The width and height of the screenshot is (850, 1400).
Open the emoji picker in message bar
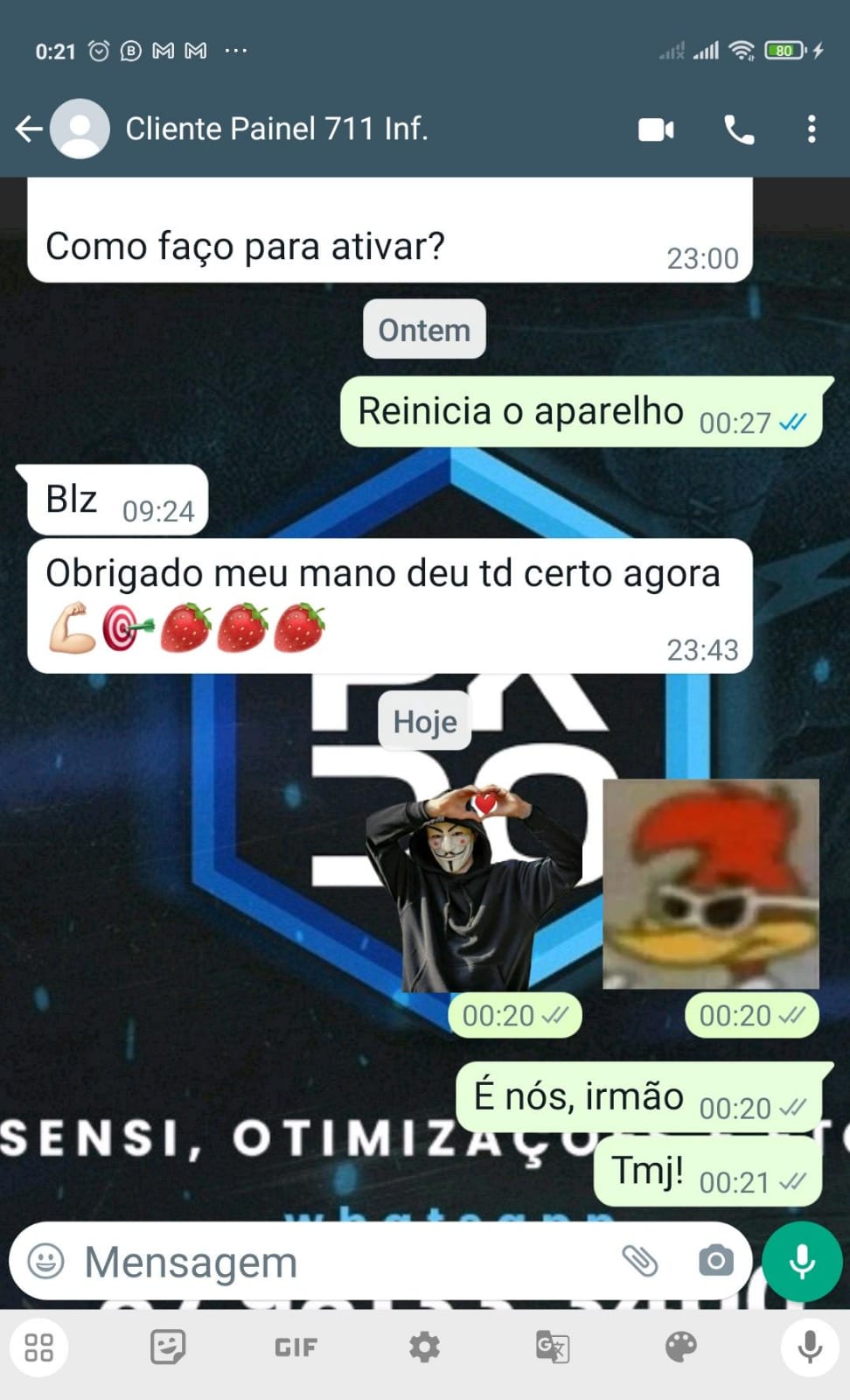point(51,1261)
